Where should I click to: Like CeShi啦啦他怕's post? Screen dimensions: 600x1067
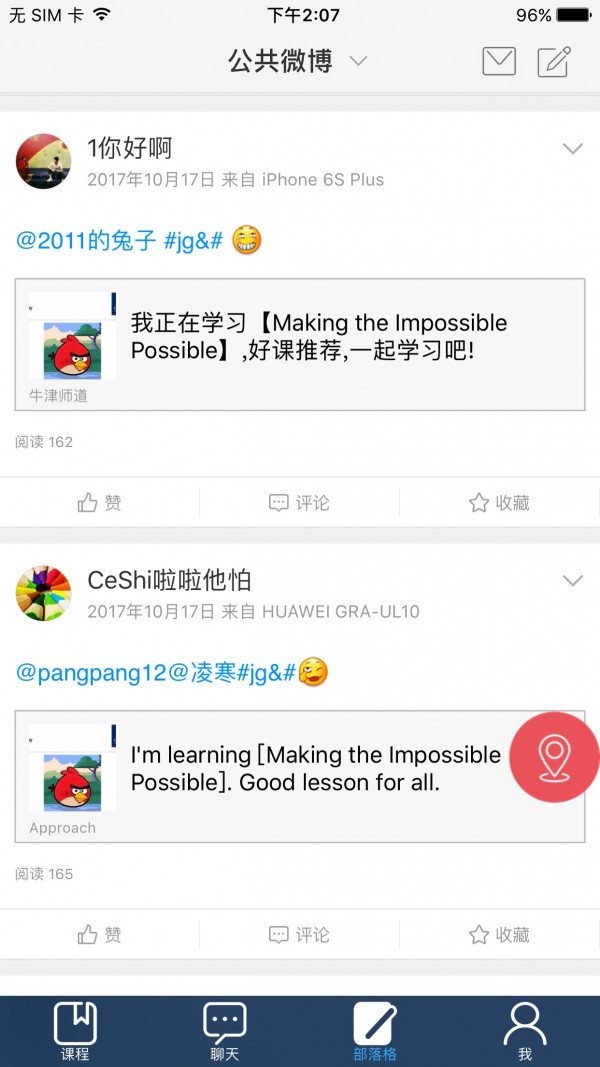tap(100, 935)
